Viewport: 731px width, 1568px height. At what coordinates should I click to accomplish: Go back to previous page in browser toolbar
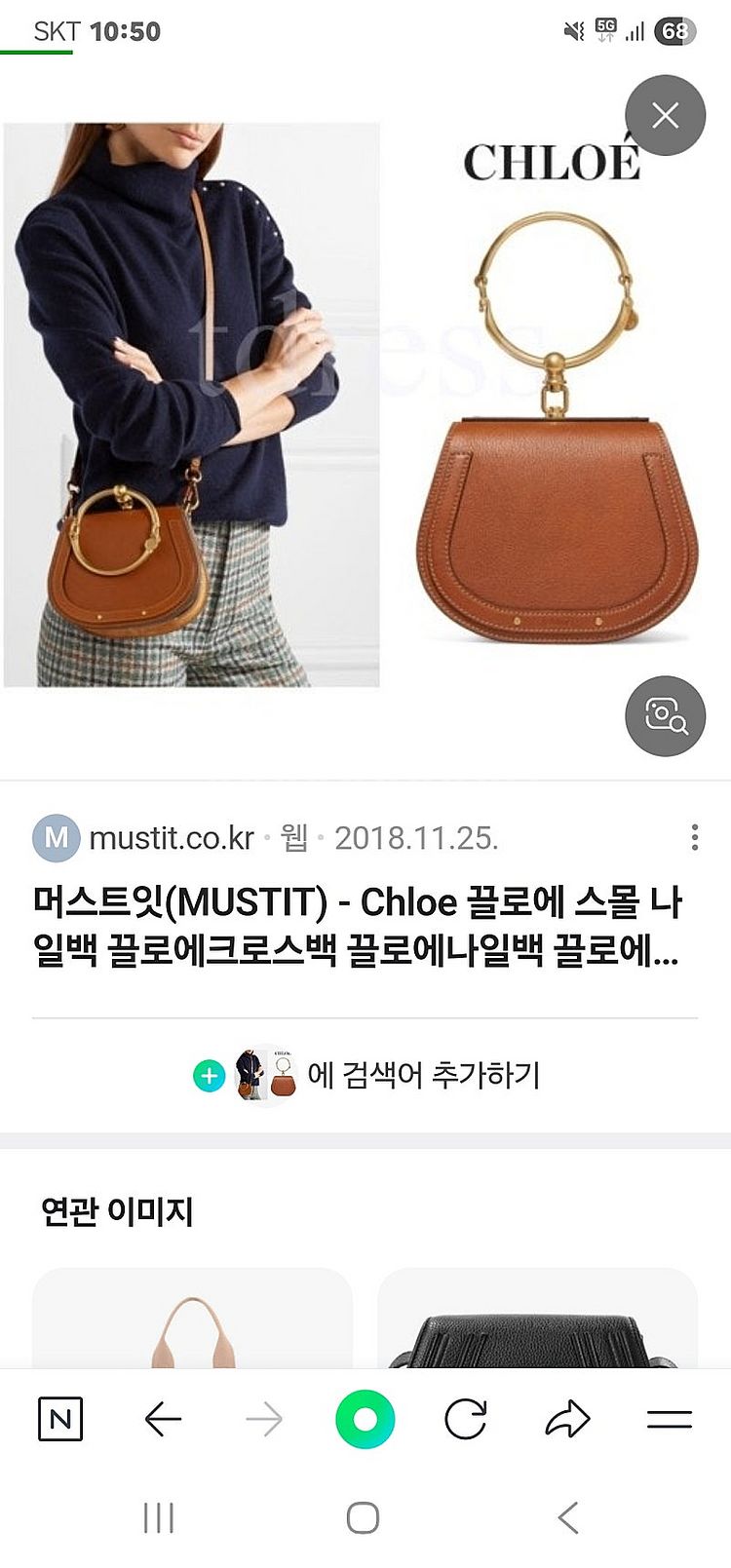(163, 1419)
